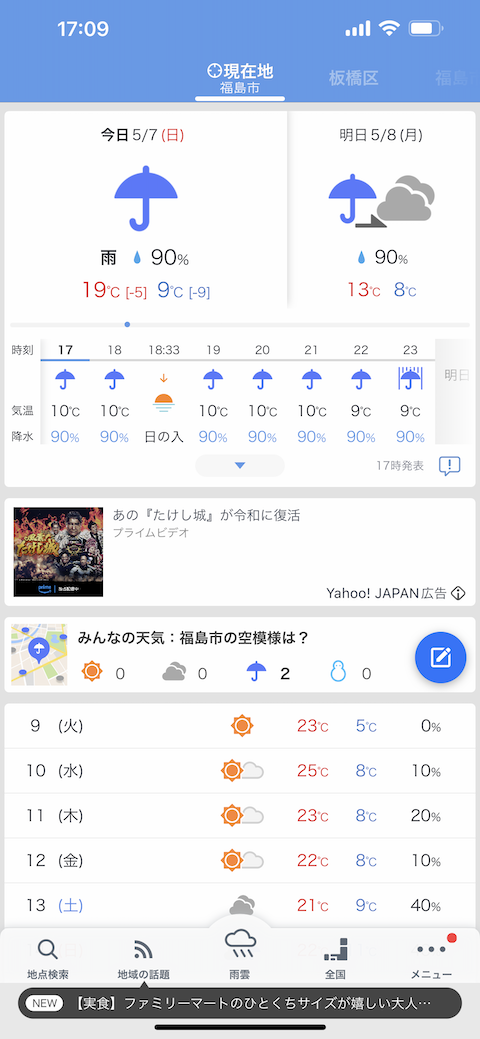
Task: Open the 11 (木) daily forecast row
Action: tap(240, 816)
